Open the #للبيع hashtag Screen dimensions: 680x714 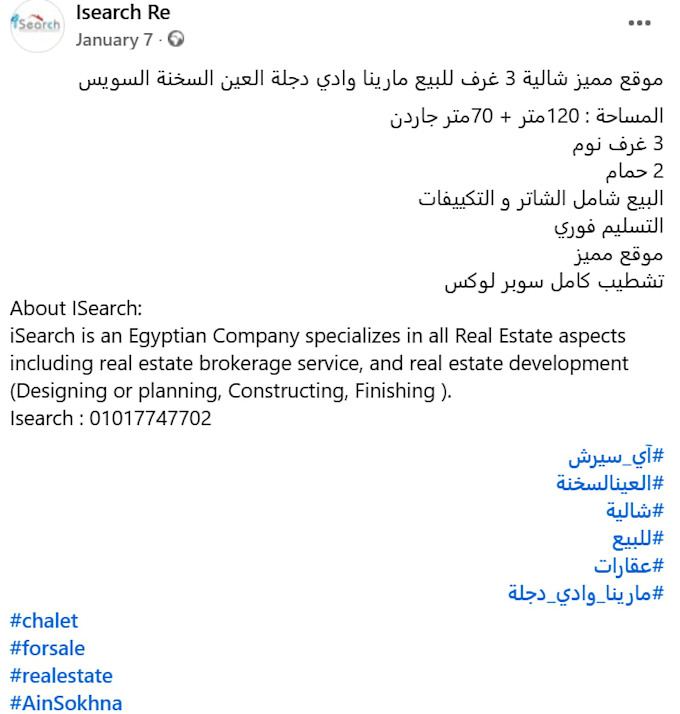coord(638,539)
